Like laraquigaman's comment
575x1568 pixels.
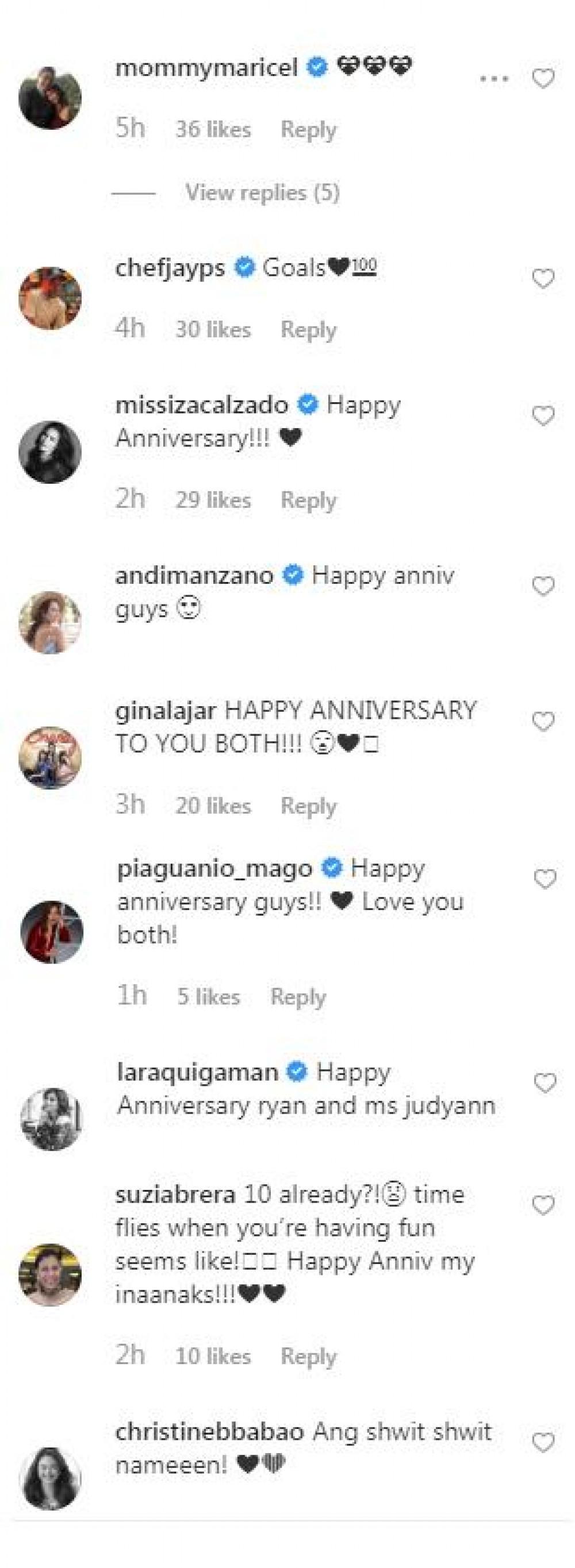coord(545,1084)
